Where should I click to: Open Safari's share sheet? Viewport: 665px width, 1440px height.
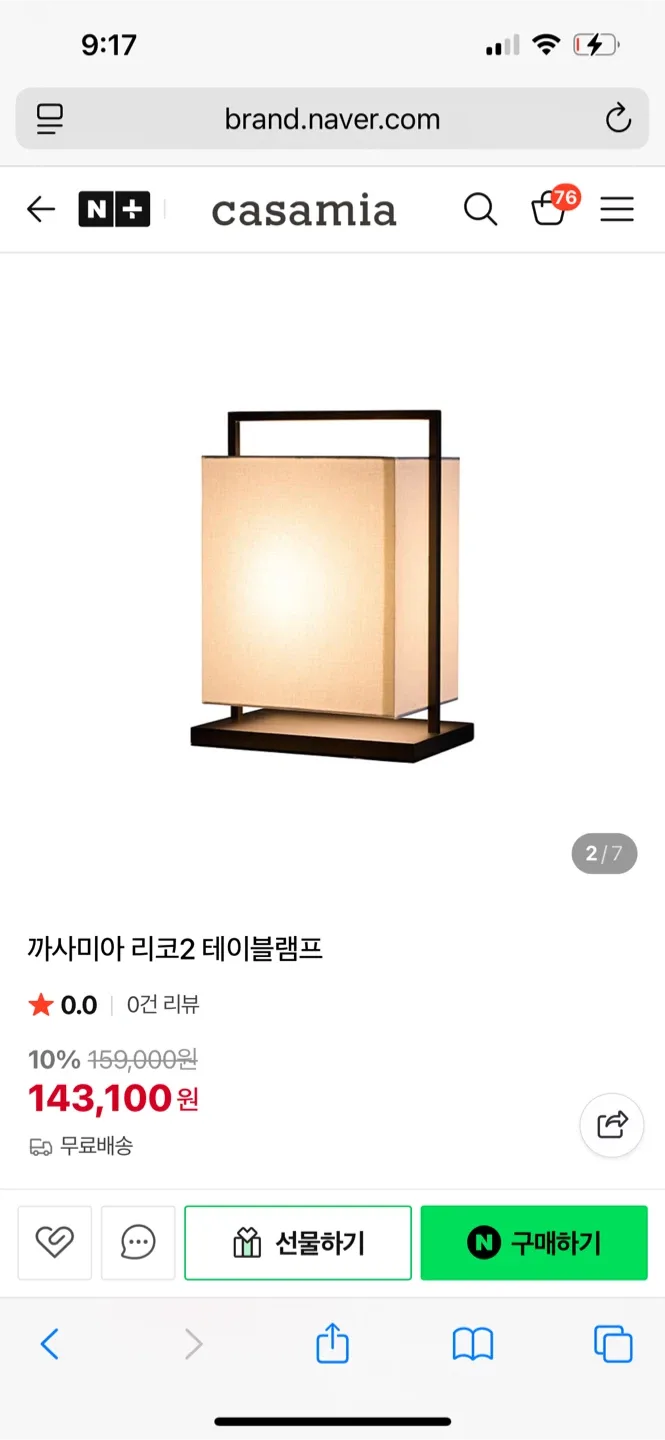pos(332,1343)
